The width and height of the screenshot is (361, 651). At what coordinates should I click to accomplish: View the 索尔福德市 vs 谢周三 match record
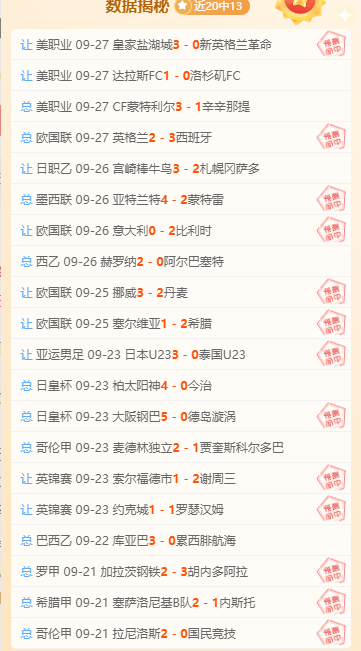click(x=181, y=479)
